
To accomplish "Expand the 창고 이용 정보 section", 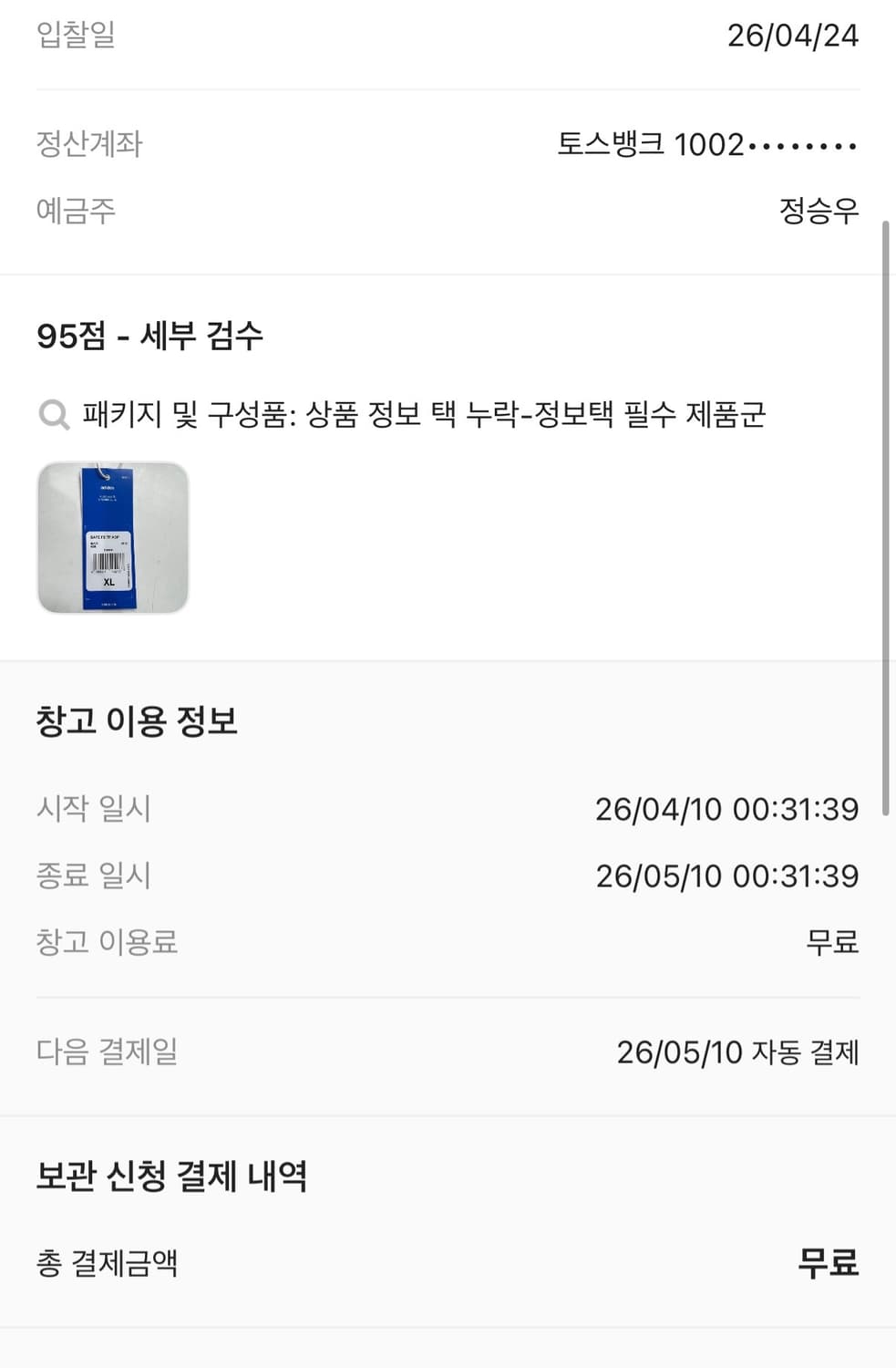I will click(x=137, y=720).
